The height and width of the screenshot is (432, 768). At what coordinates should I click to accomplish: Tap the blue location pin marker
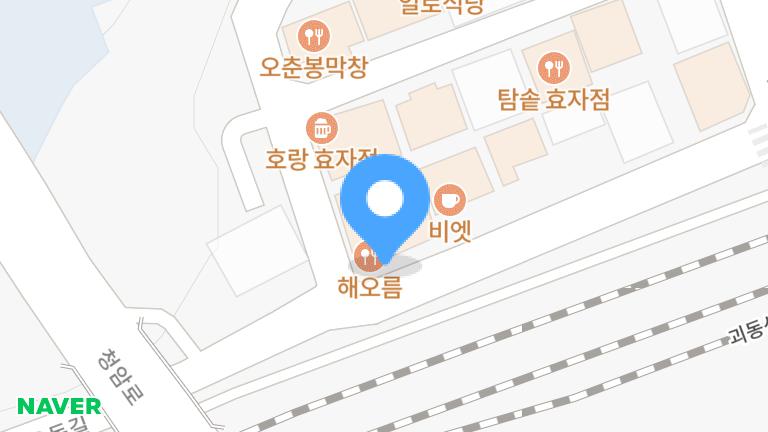(x=384, y=202)
